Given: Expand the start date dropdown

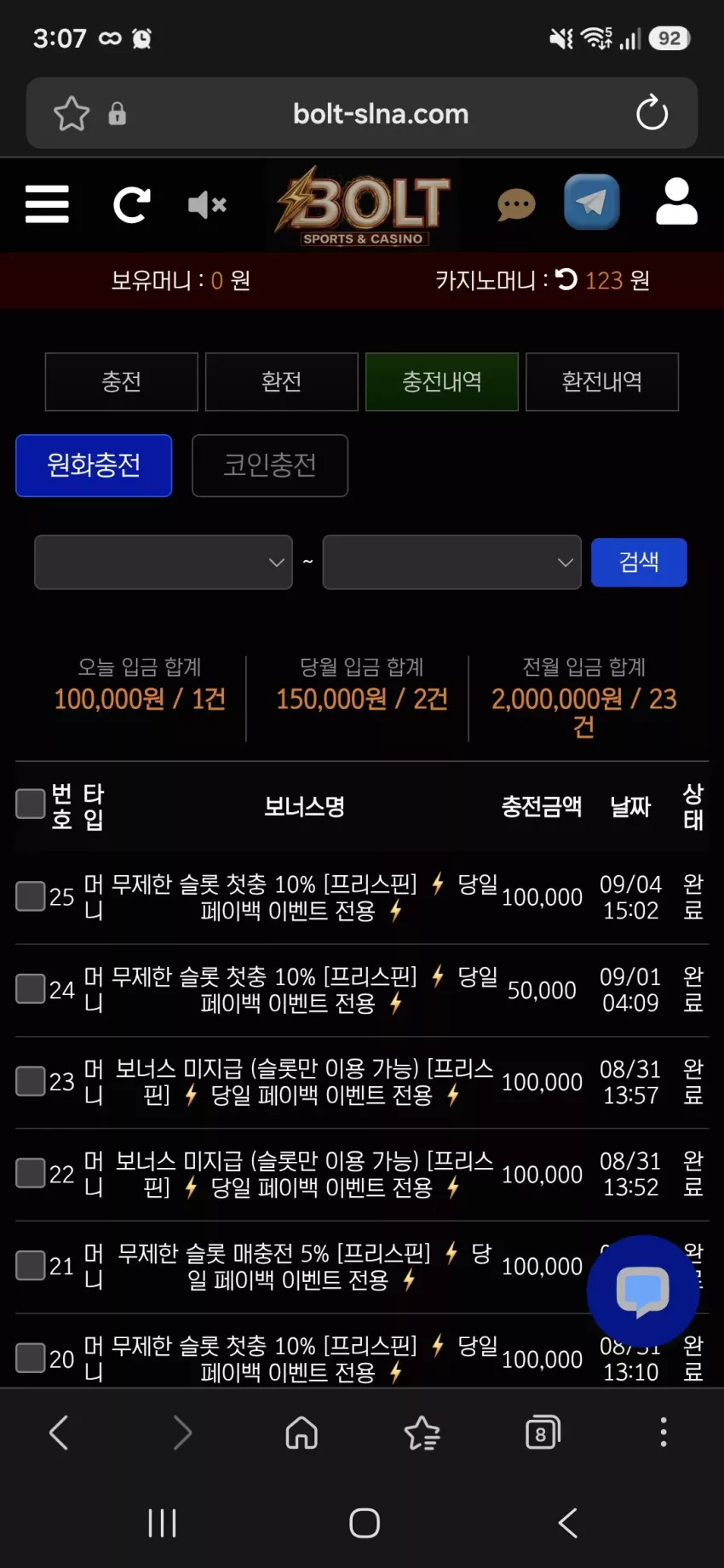Looking at the screenshot, I should (x=164, y=562).
